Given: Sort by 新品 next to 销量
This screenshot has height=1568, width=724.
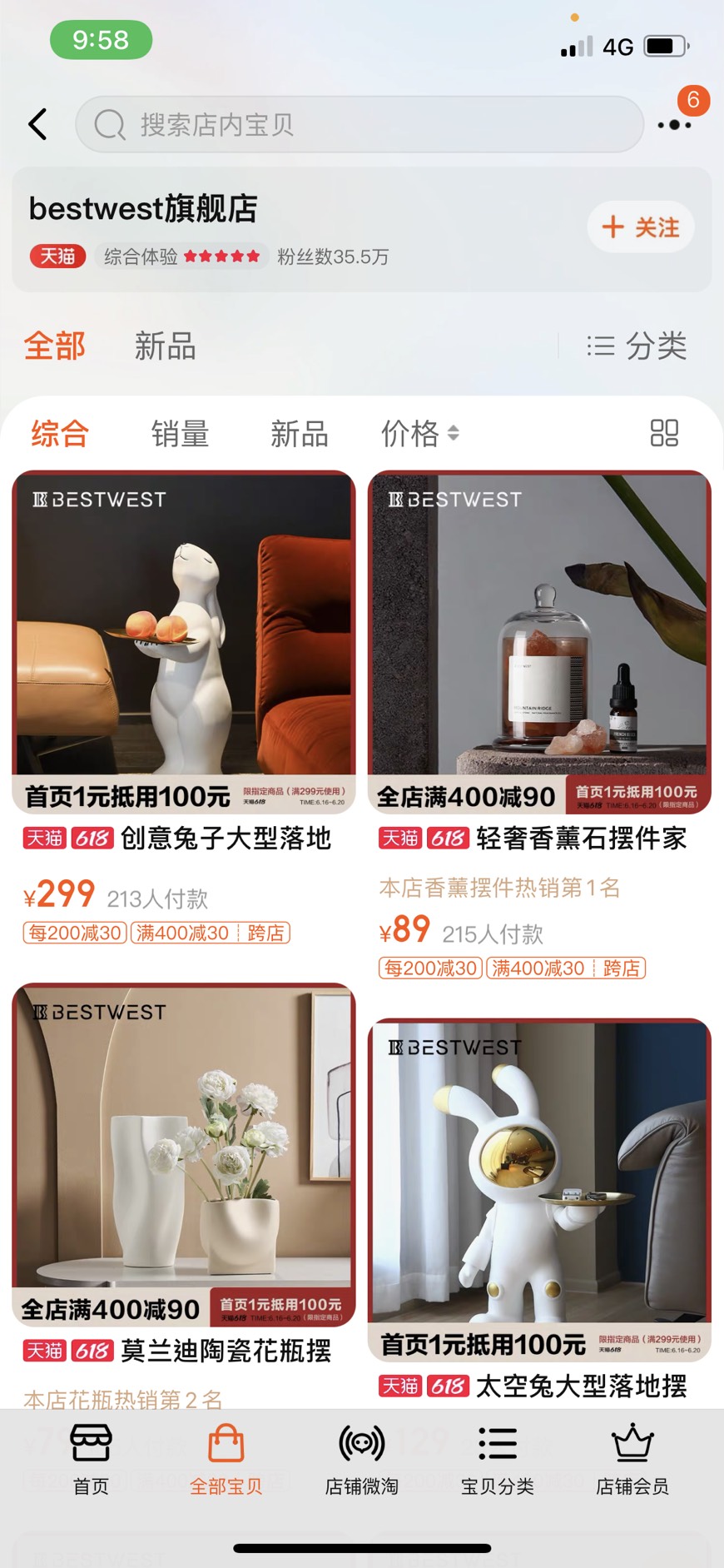Looking at the screenshot, I should [300, 434].
